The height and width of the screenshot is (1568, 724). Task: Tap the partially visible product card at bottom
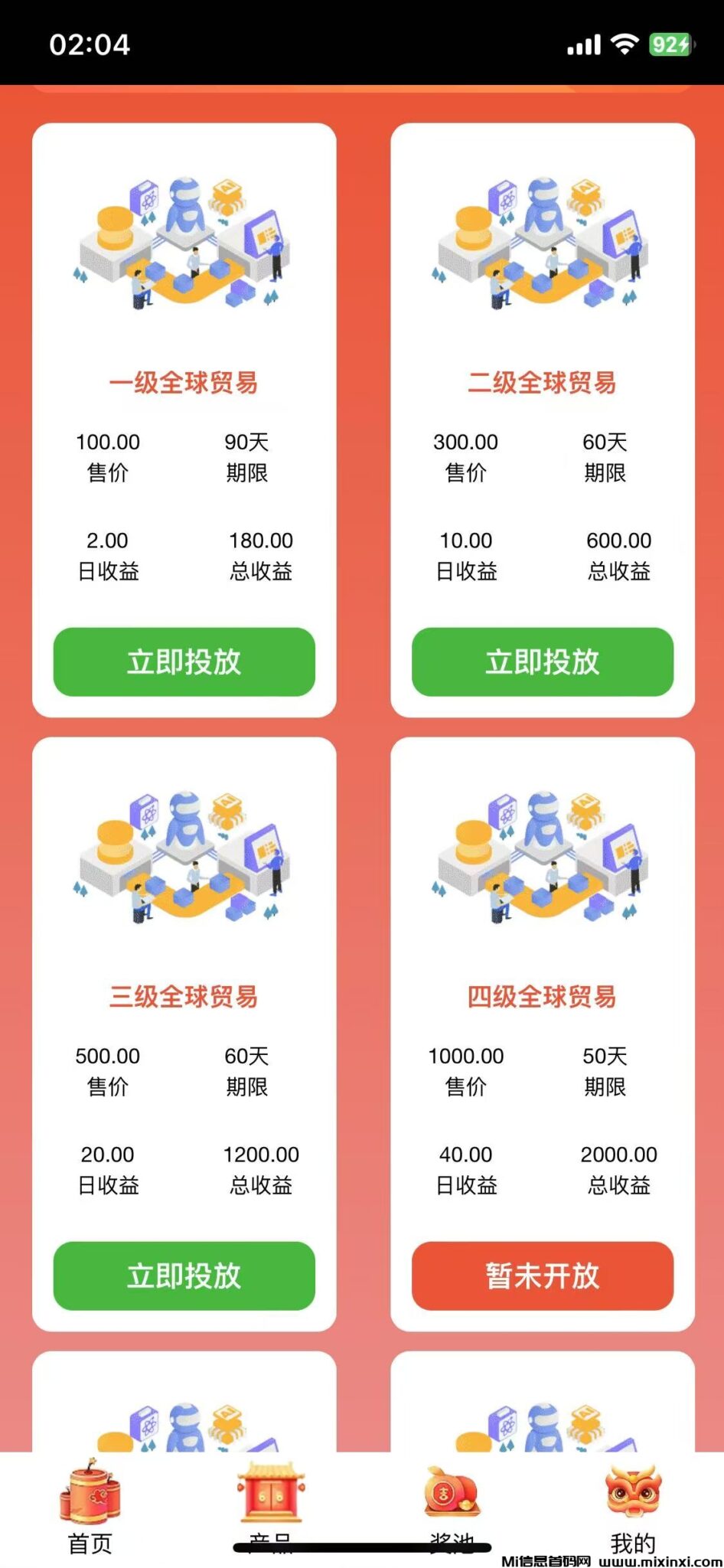point(182,1416)
